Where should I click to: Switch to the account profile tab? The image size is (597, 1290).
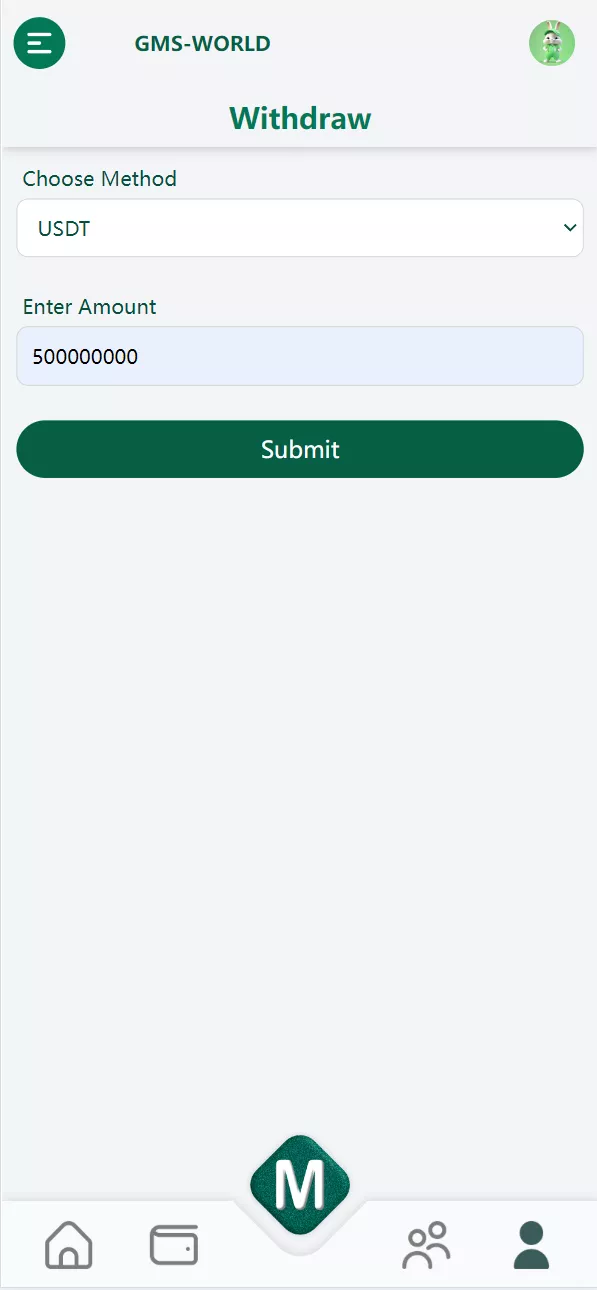click(x=531, y=1245)
